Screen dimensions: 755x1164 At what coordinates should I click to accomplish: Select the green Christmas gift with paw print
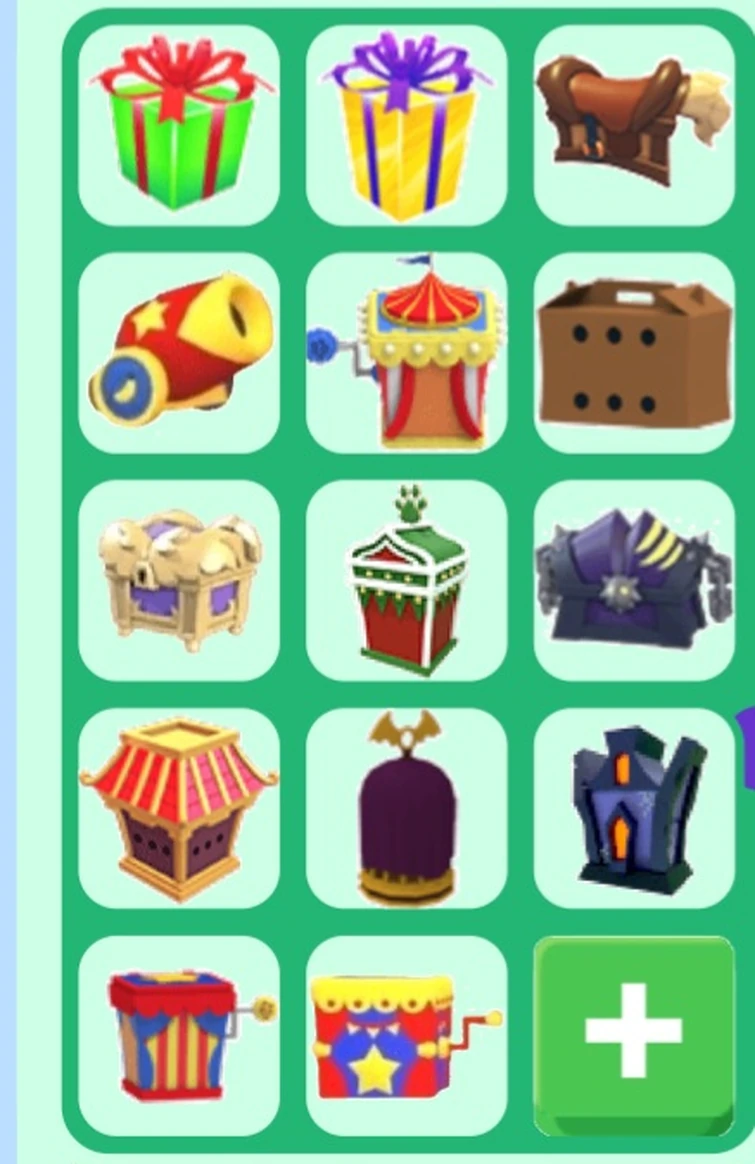pos(406,580)
